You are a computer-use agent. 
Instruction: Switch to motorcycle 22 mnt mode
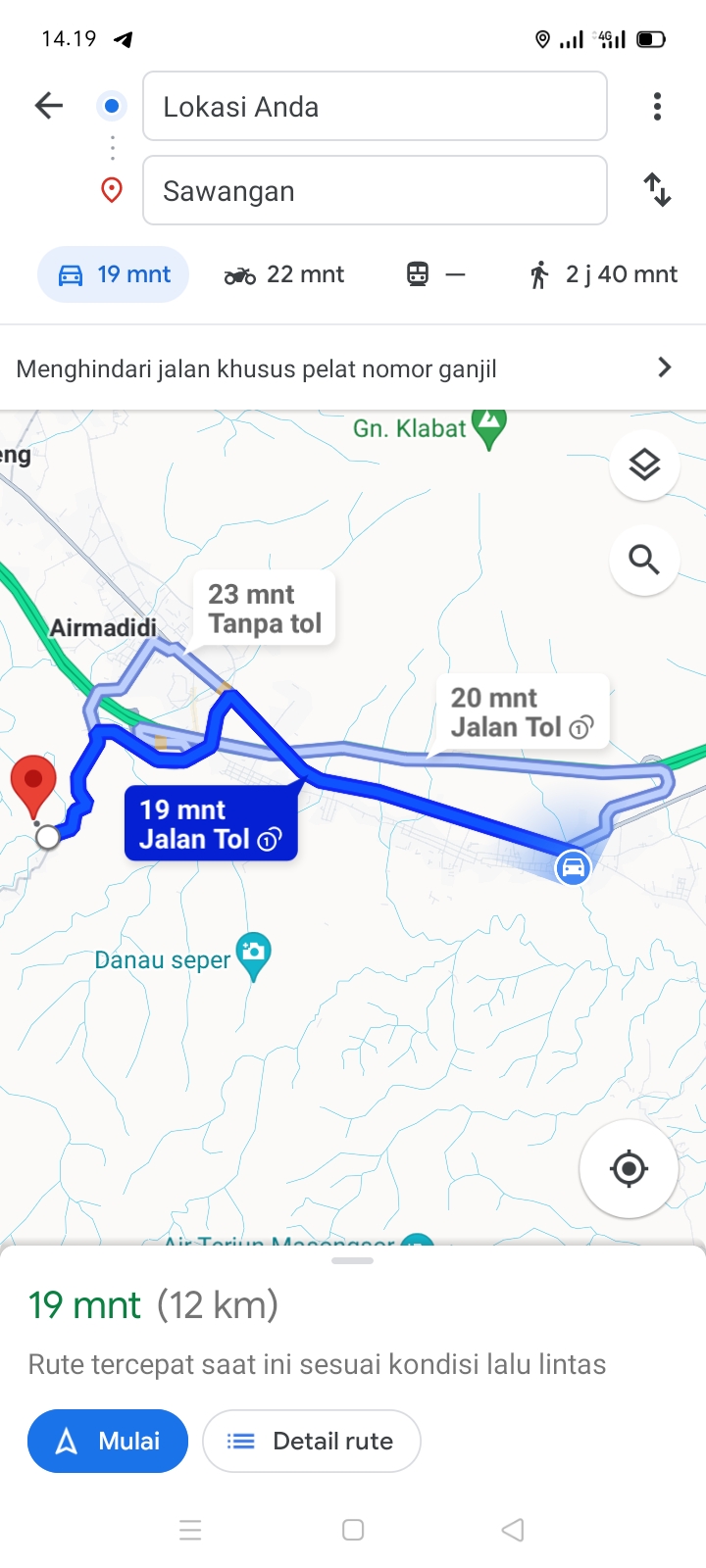pyautogui.click(x=284, y=274)
